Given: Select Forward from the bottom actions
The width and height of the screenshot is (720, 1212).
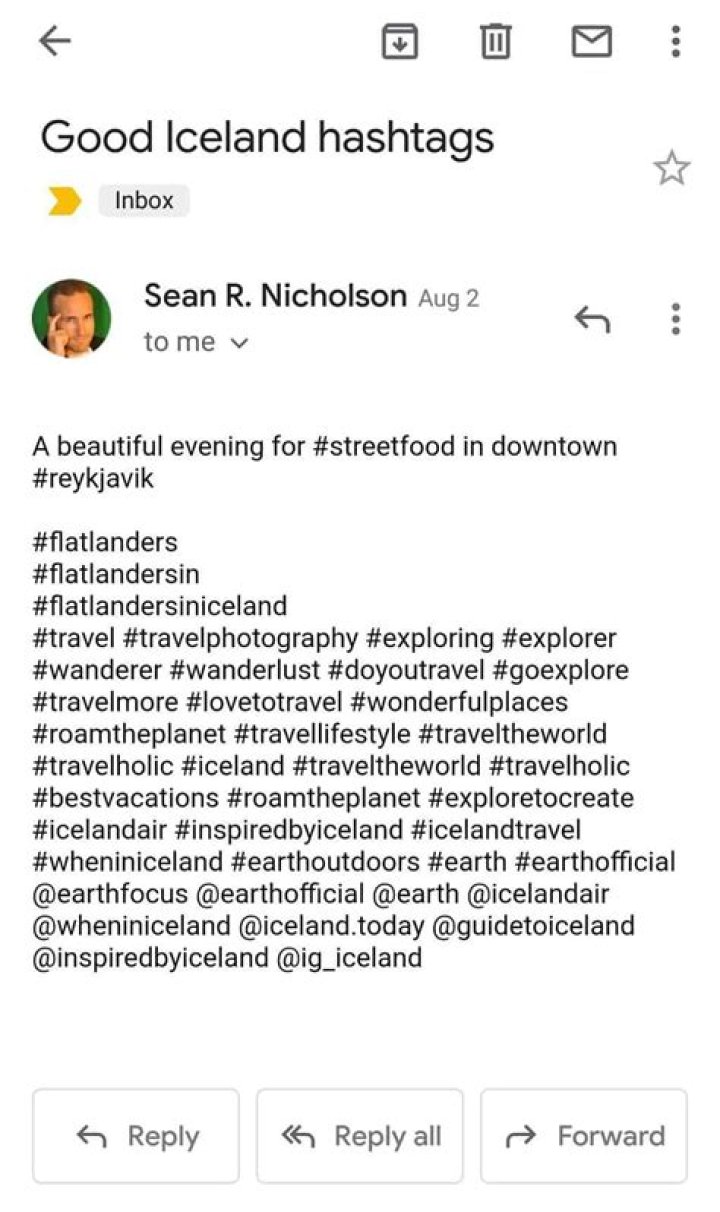Looking at the screenshot, I should 583,1136.
